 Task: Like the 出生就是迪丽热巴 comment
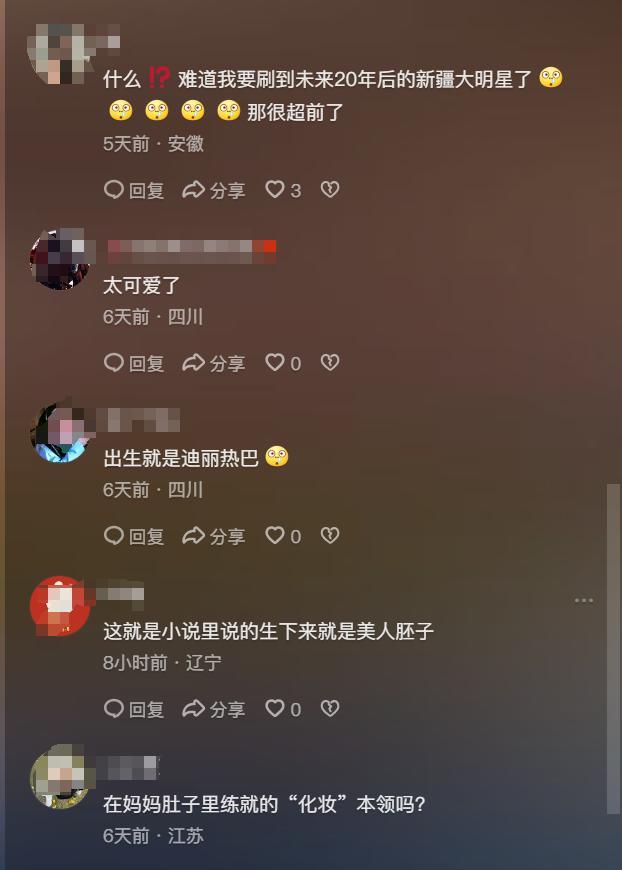coord(275,536)
